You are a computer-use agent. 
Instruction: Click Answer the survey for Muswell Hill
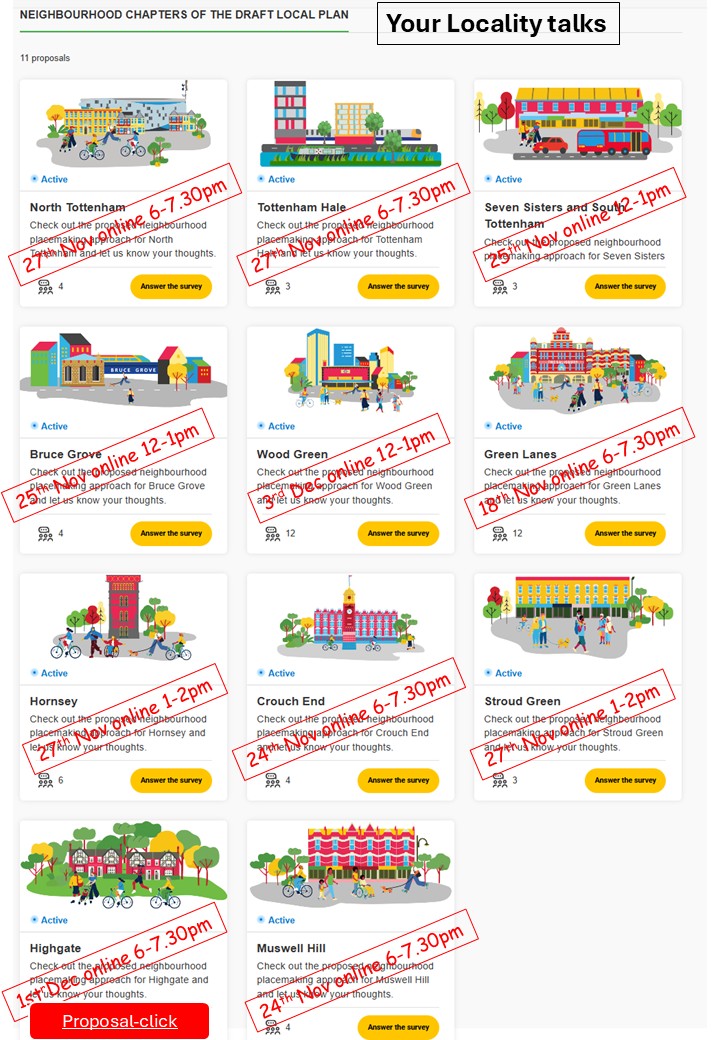[397, 1027]
